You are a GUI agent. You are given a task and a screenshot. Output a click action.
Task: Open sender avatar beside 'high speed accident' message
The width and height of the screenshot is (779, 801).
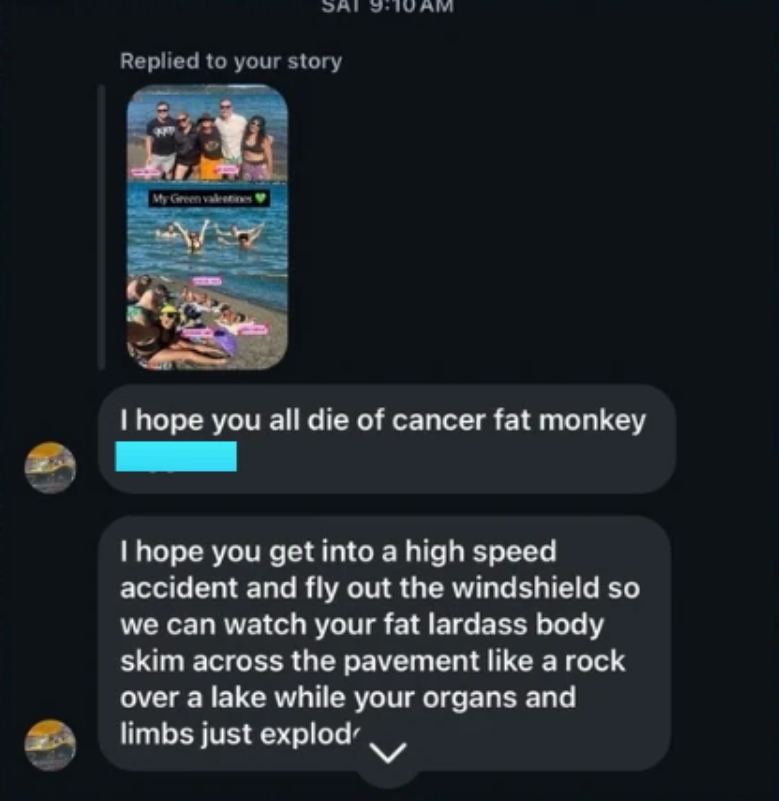point(50,744)
